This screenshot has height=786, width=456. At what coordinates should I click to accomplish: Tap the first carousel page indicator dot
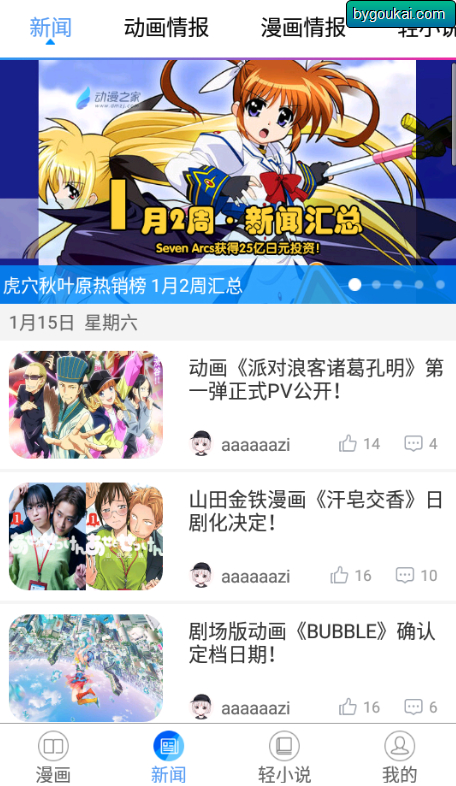coord(355,285)
